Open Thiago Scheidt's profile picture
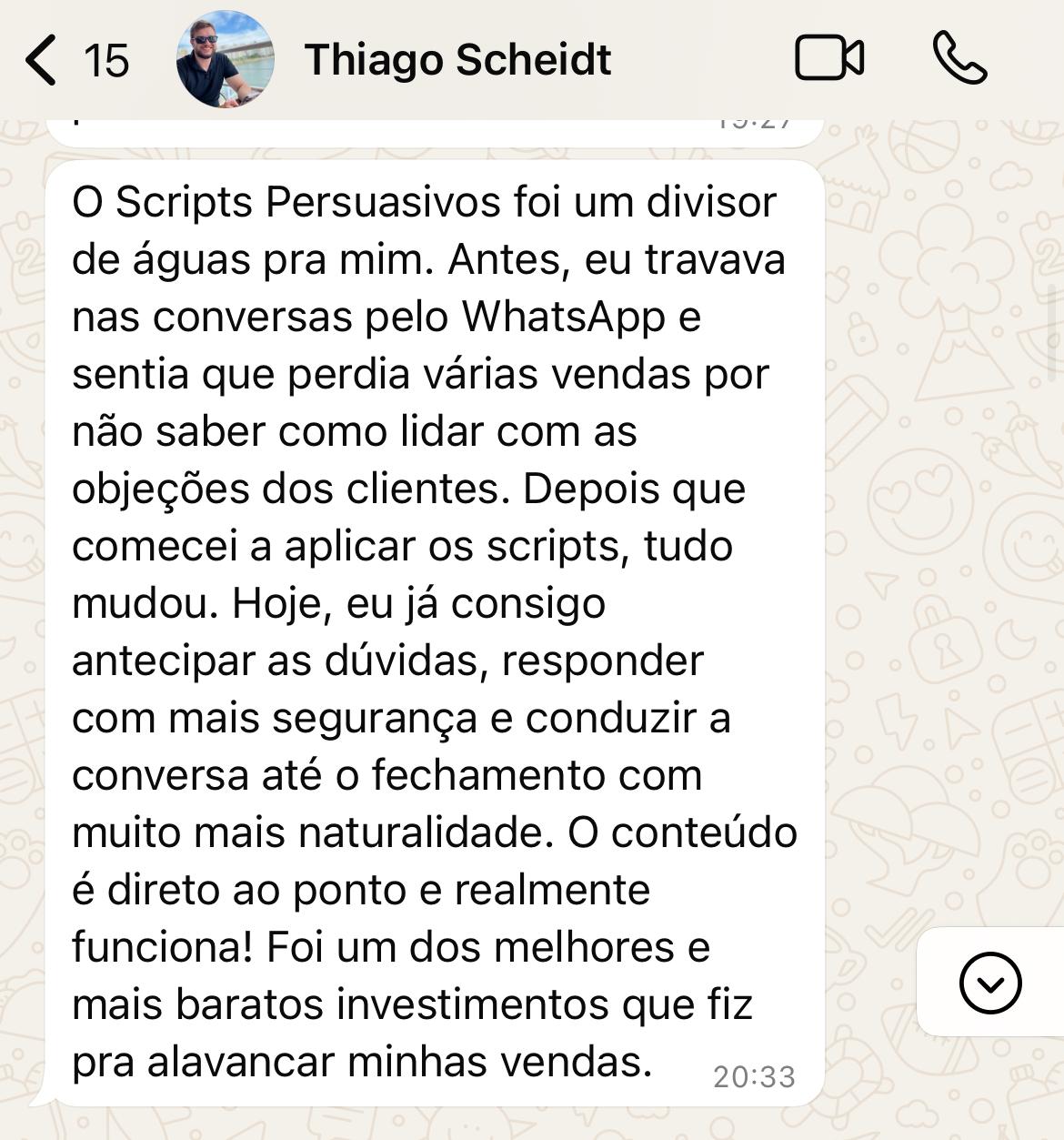This screenshot has height=1140, width=1064. (225, 60)
